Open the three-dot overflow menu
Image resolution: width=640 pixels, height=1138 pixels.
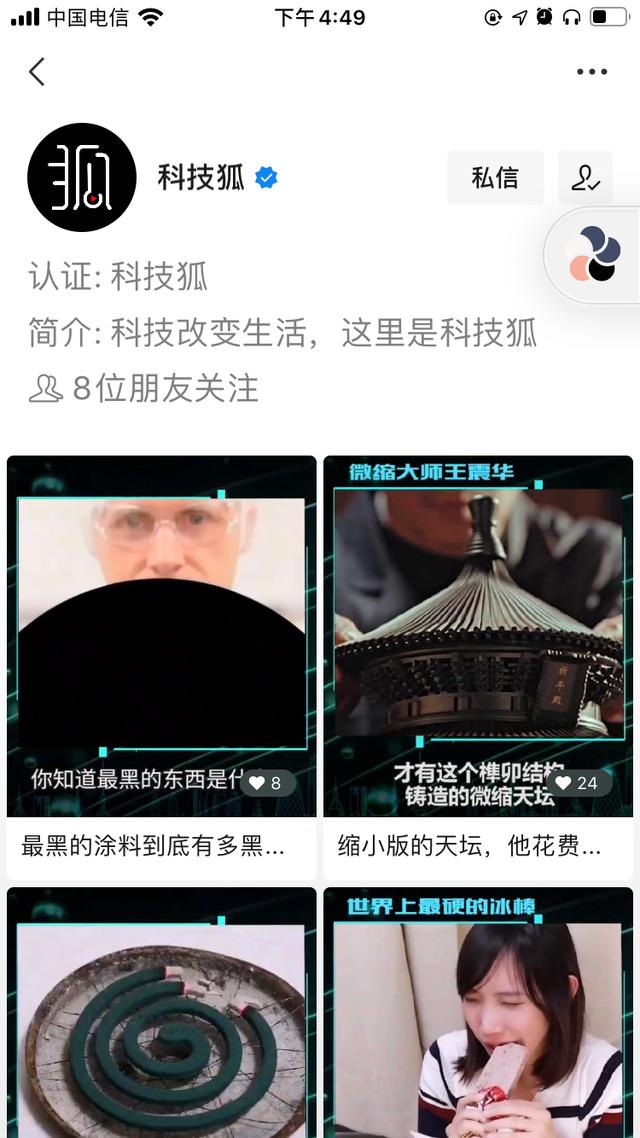591,72
